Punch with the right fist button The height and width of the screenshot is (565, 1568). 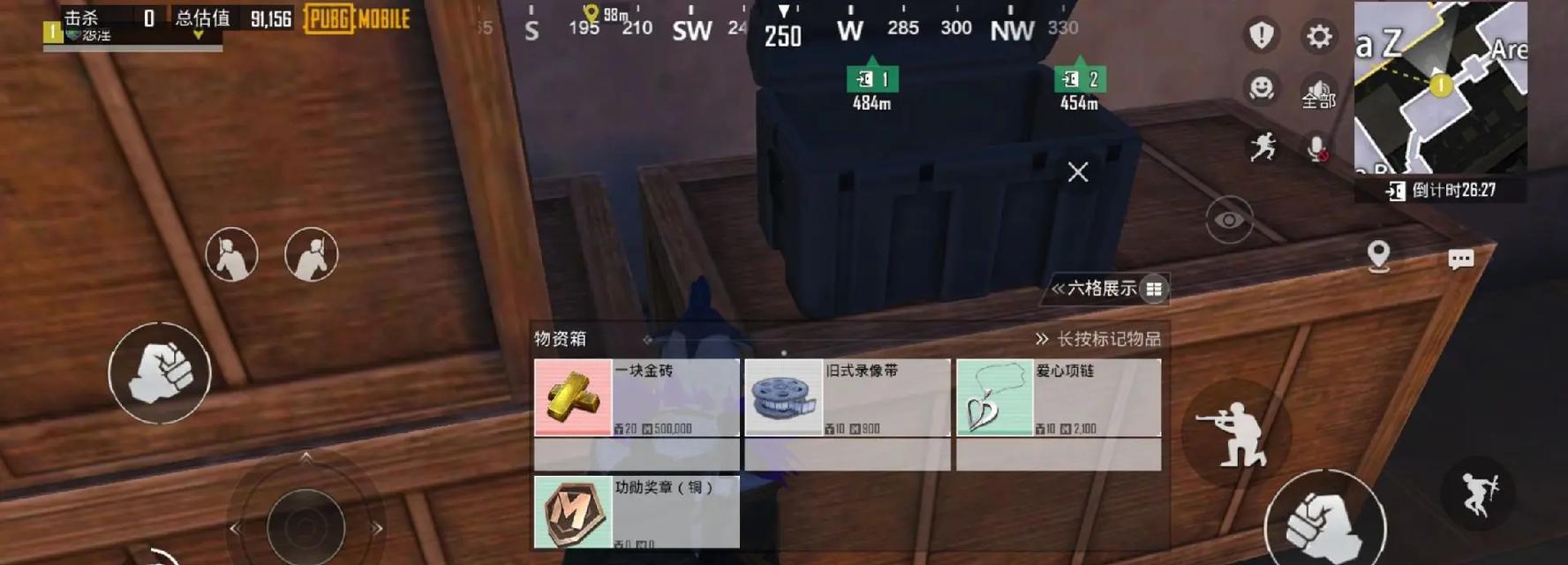[1323, 523]
